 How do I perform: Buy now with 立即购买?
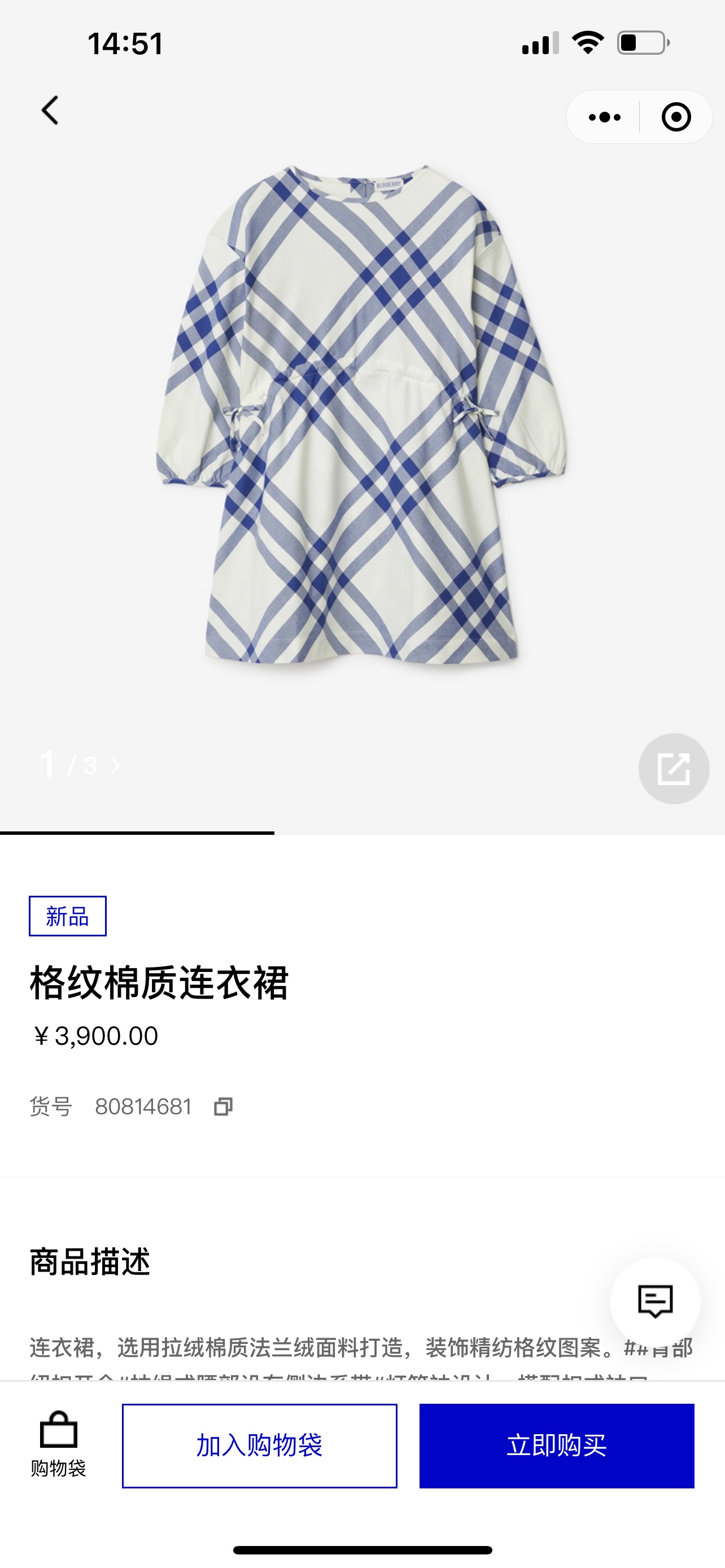tap(556, 1446)
